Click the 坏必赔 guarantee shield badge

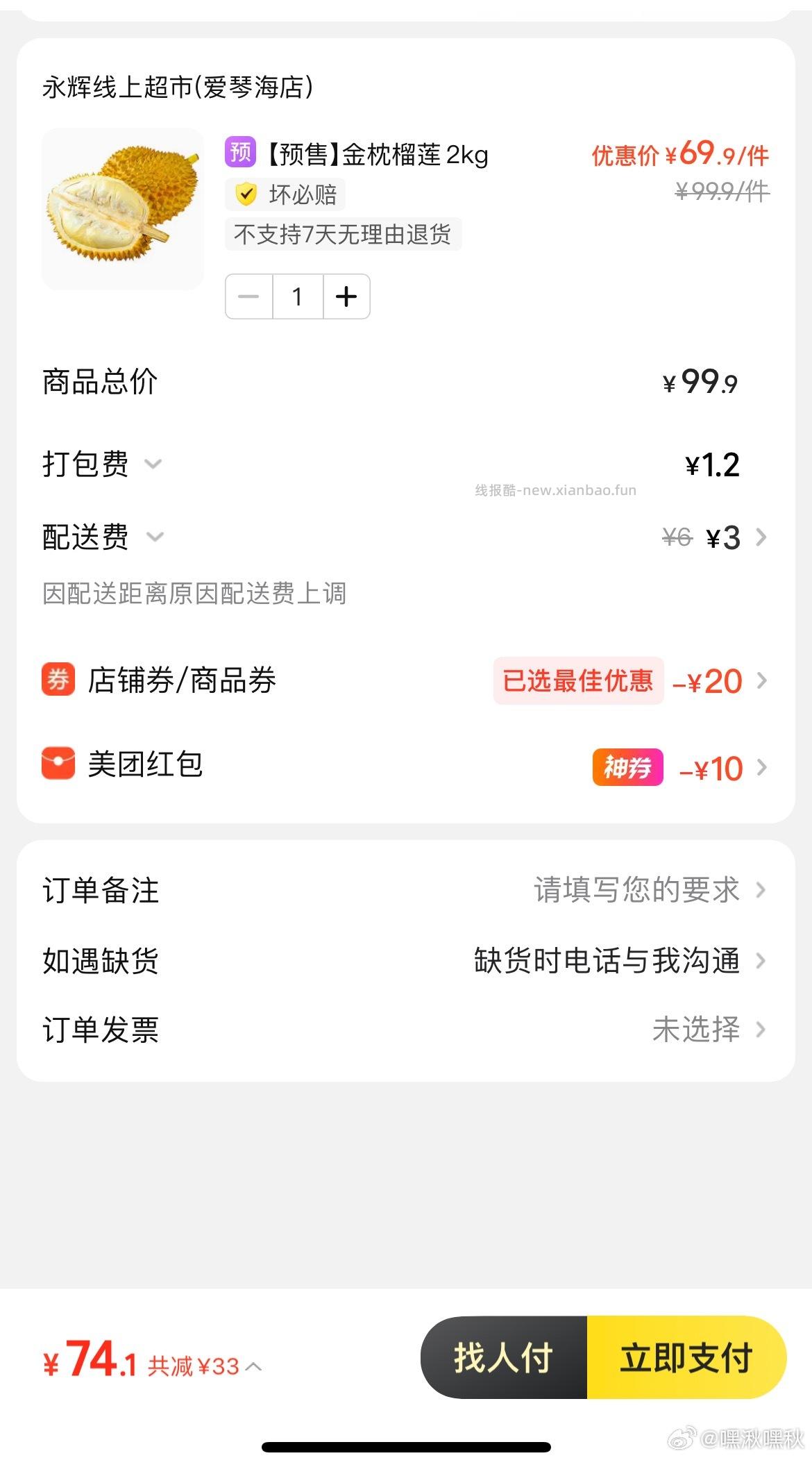pyautogui.click(x=286, y=195)
